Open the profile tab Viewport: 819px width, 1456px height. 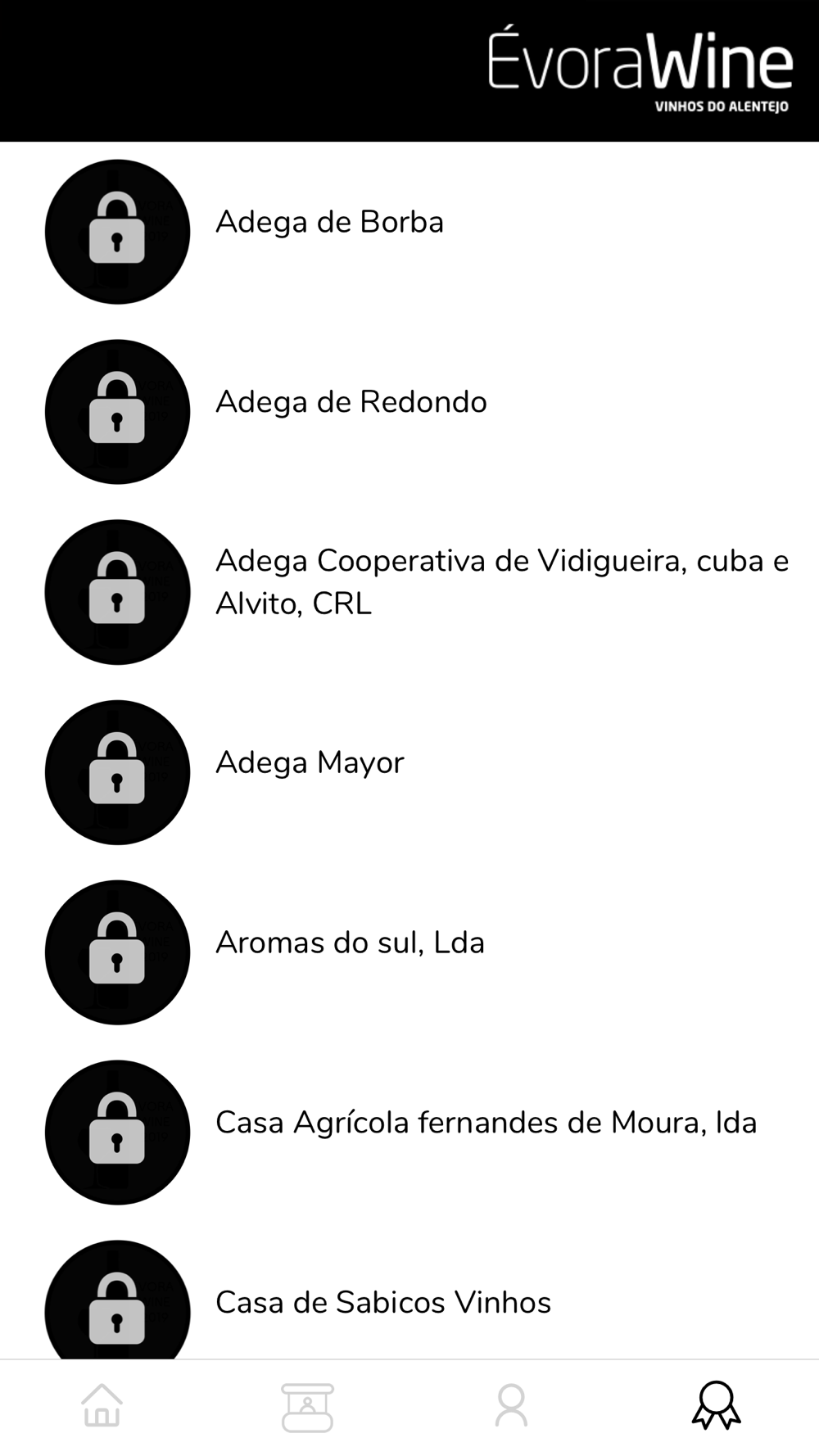coord(512,1407)
